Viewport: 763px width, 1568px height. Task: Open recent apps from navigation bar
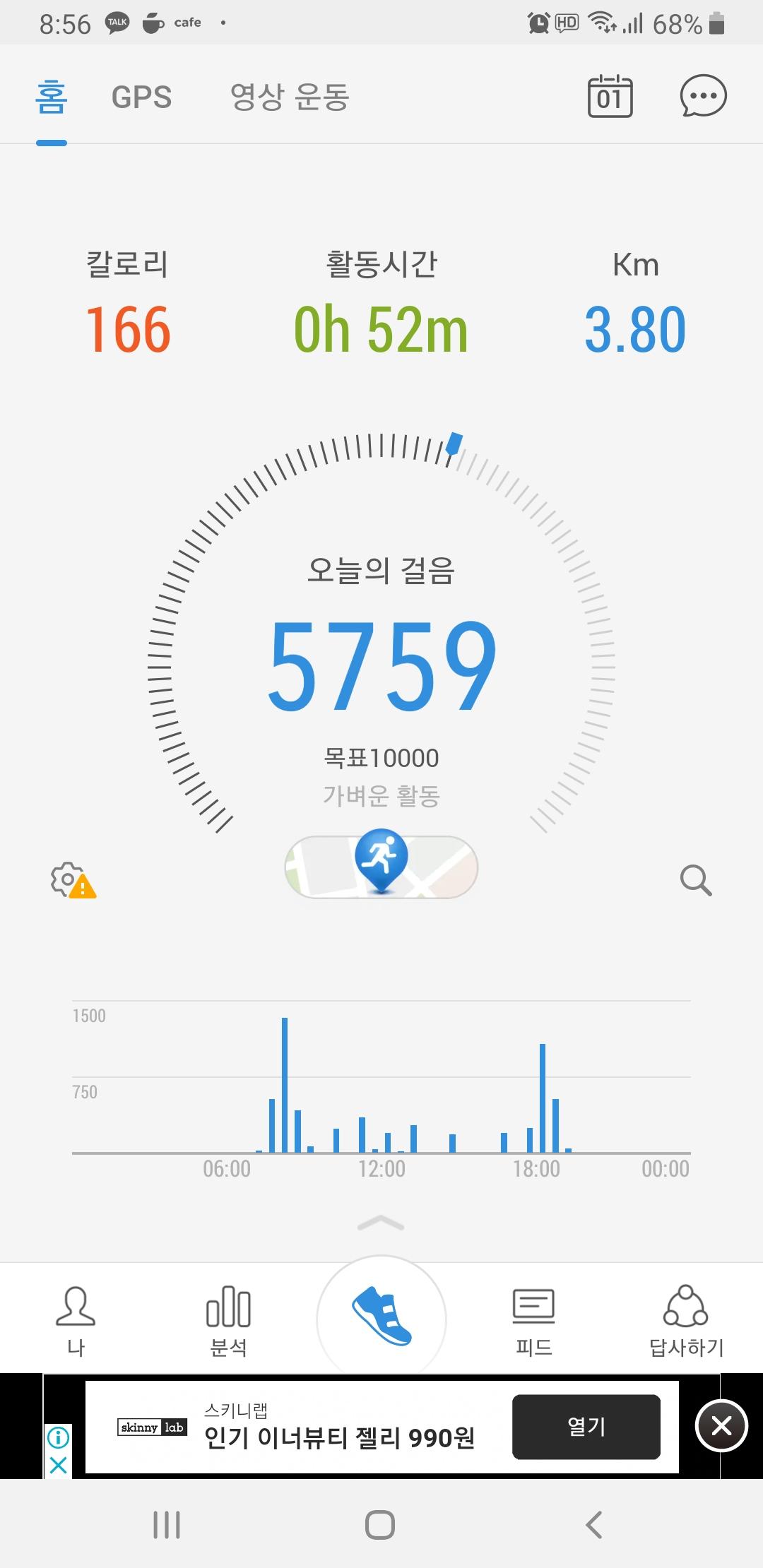pos(167,1524)
